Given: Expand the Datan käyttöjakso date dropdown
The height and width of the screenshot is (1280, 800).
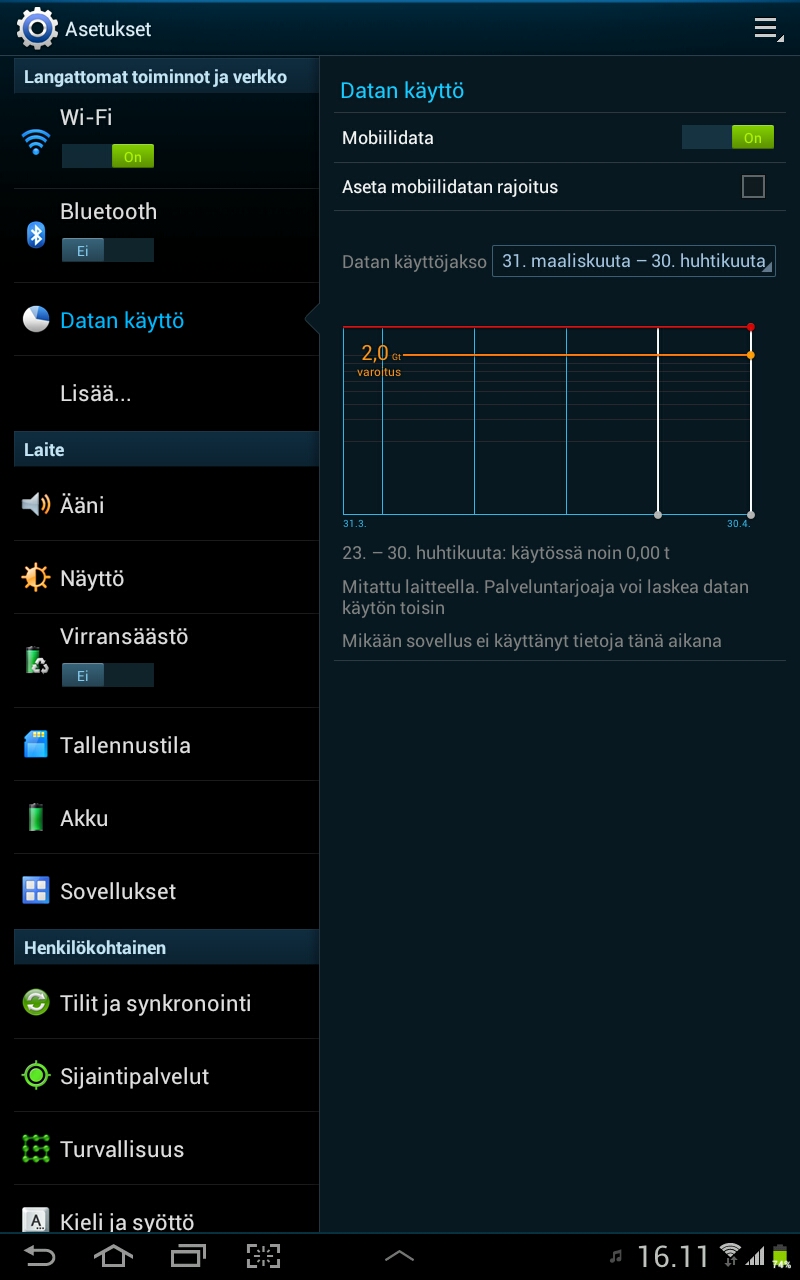Looking at the screenshot, I should pos(634,261).
